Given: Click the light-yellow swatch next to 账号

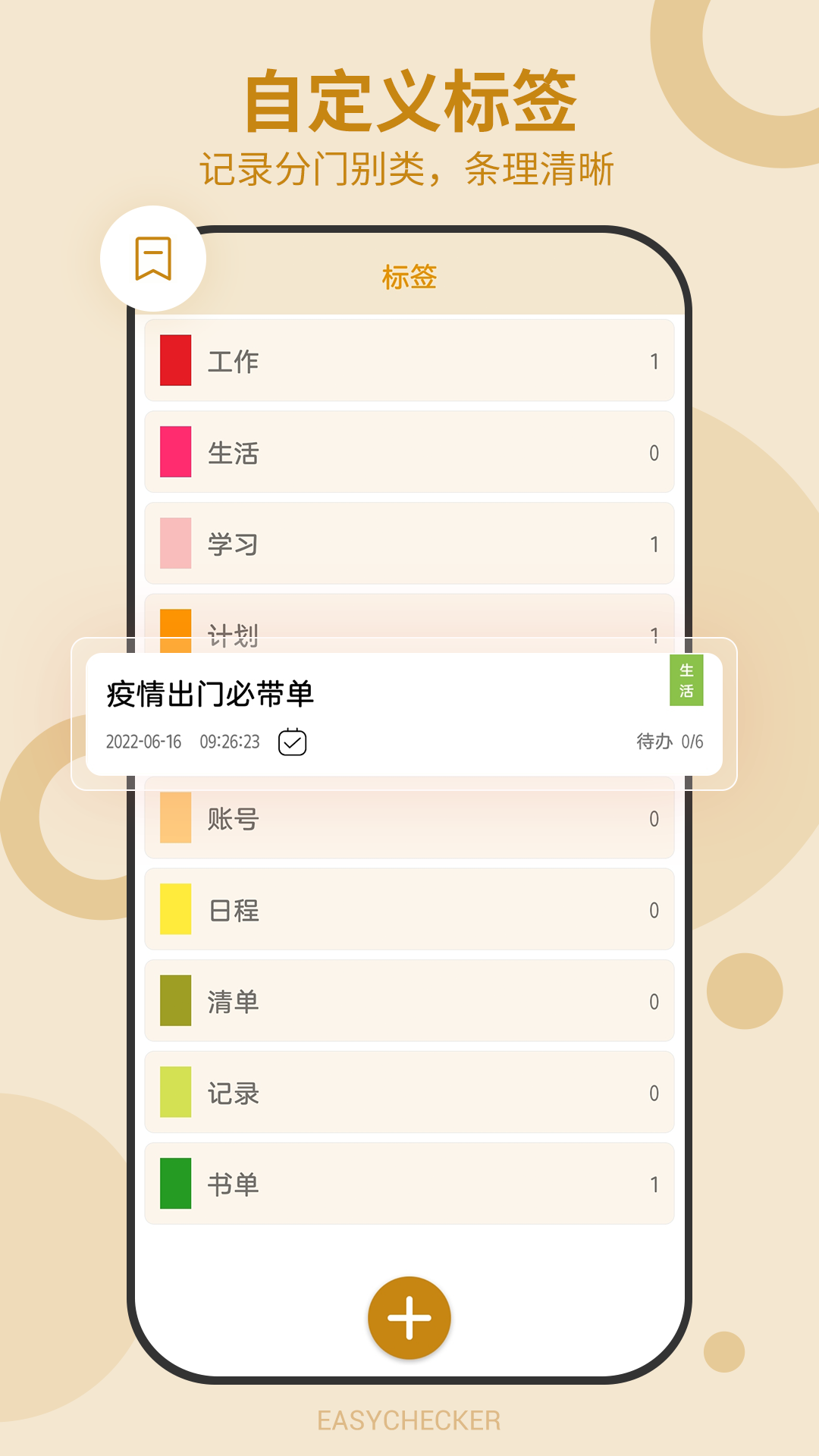Looking at the screenshot, I should [176, 817].
